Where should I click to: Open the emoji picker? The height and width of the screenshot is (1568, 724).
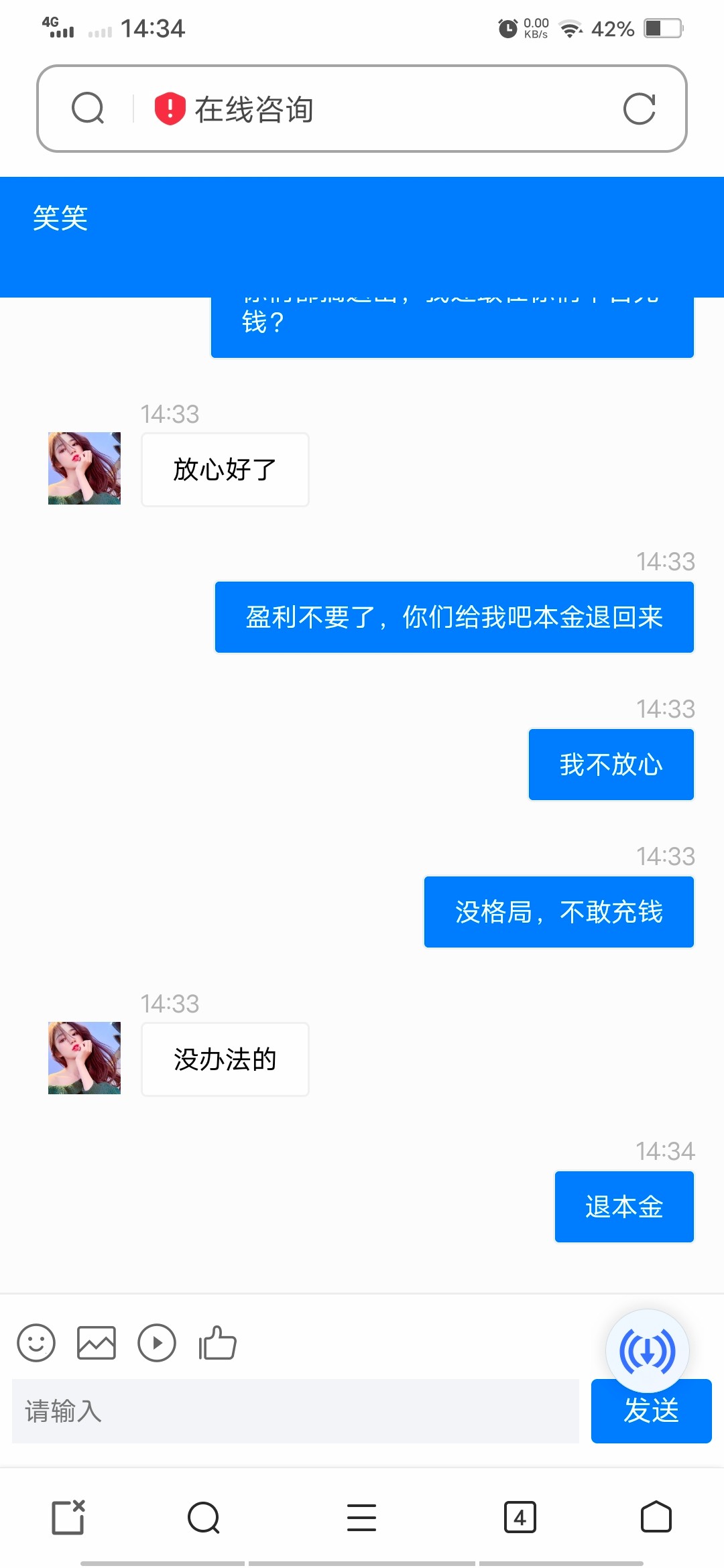36,1343
